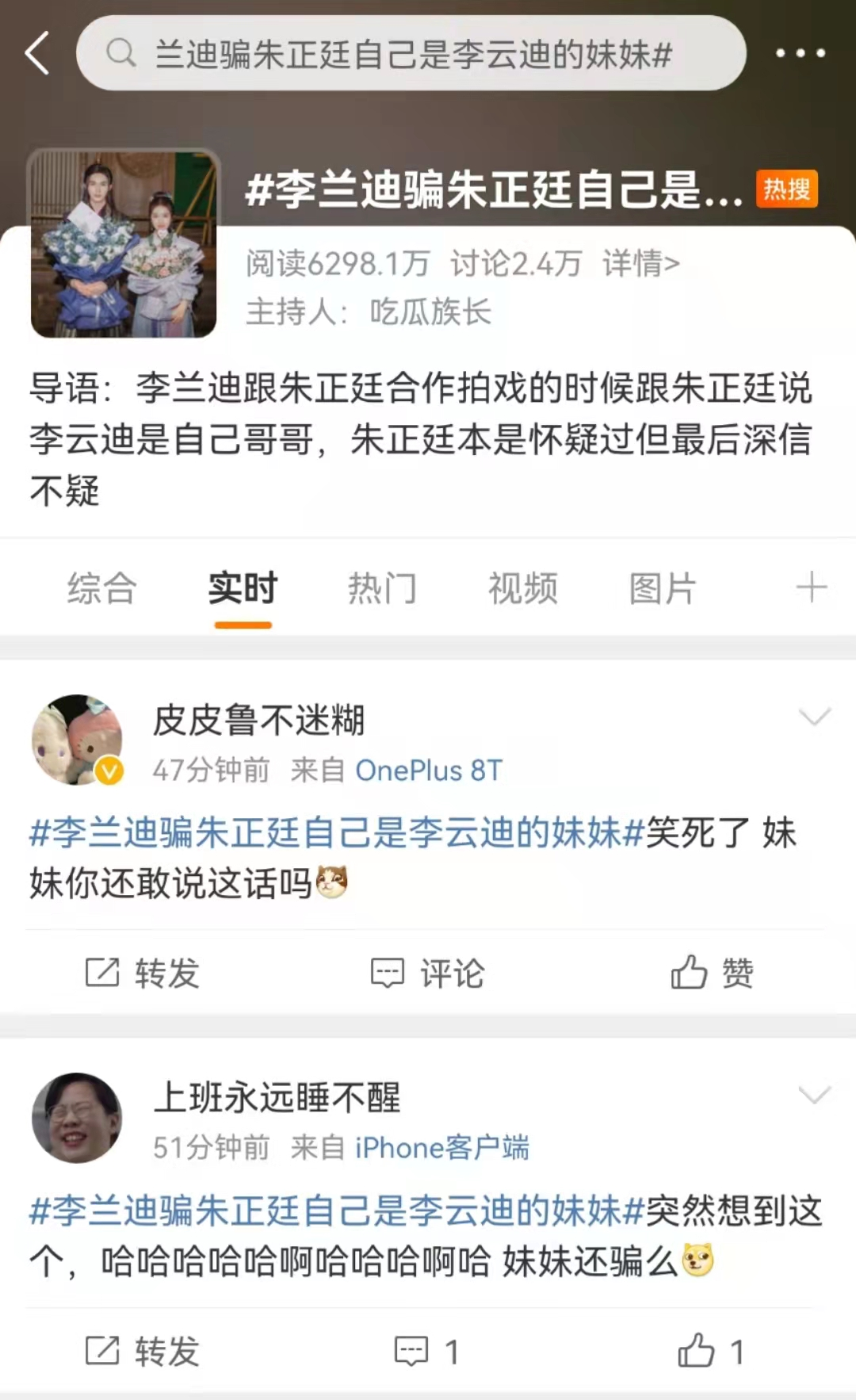Switch to the 综合 tab
The height and width of the screenshot is (1400, 856).
[x=102, y=588]
